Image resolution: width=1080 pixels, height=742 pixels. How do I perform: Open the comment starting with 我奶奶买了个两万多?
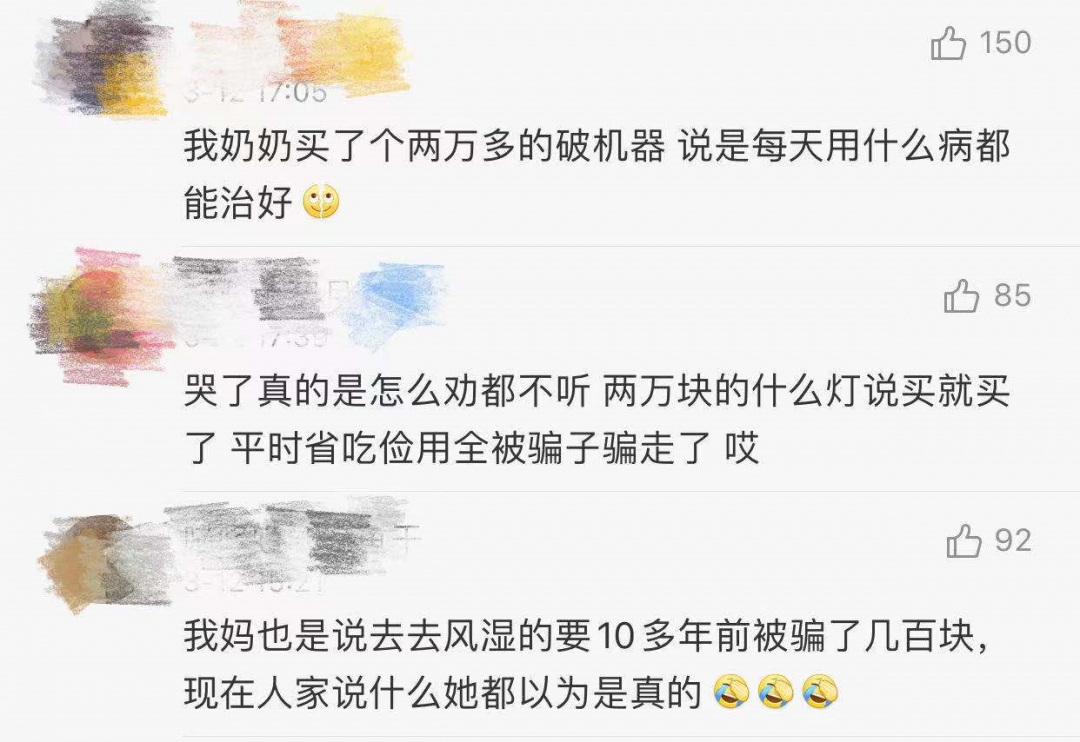coord(595,174)
